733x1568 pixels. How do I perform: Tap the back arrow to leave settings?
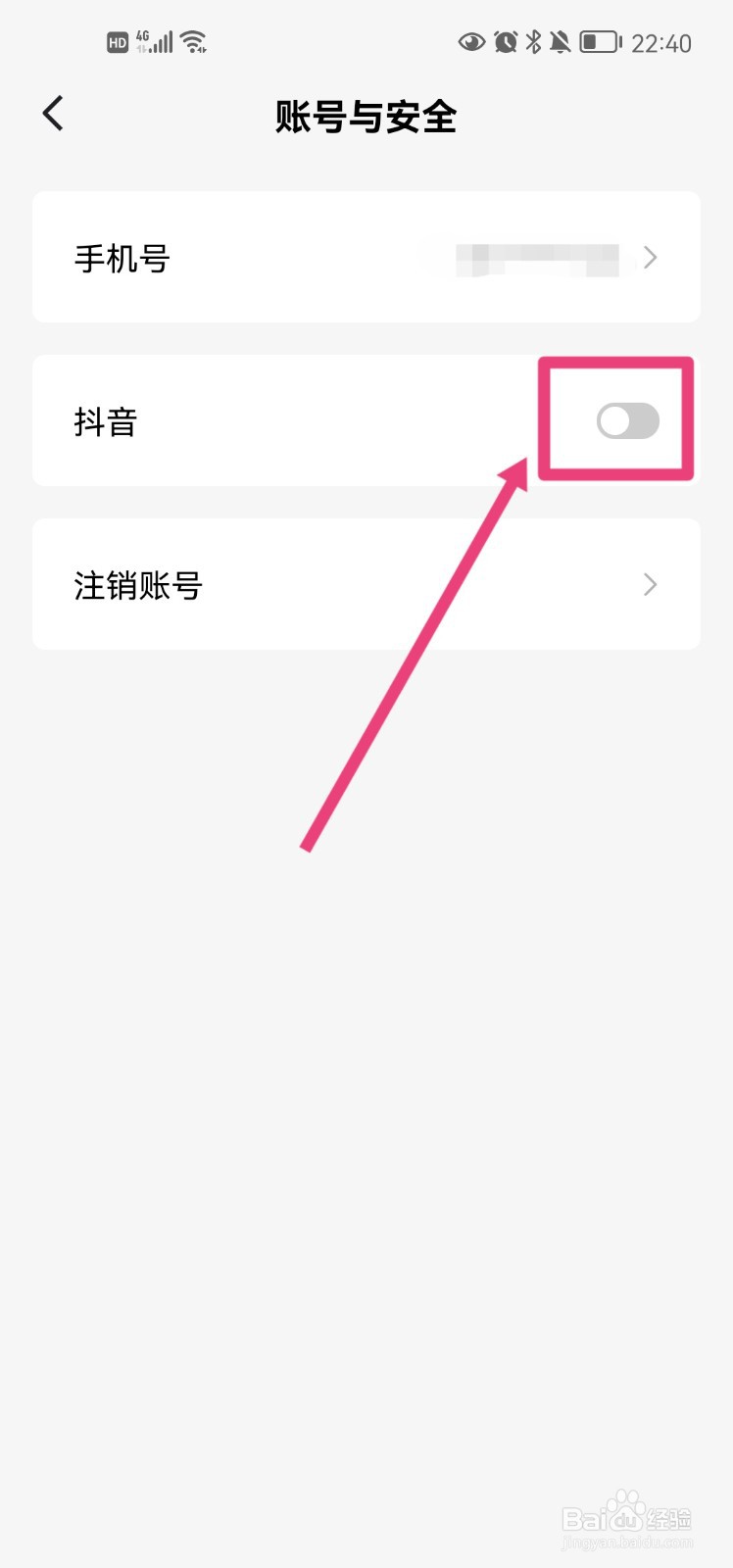pos(52,113)
